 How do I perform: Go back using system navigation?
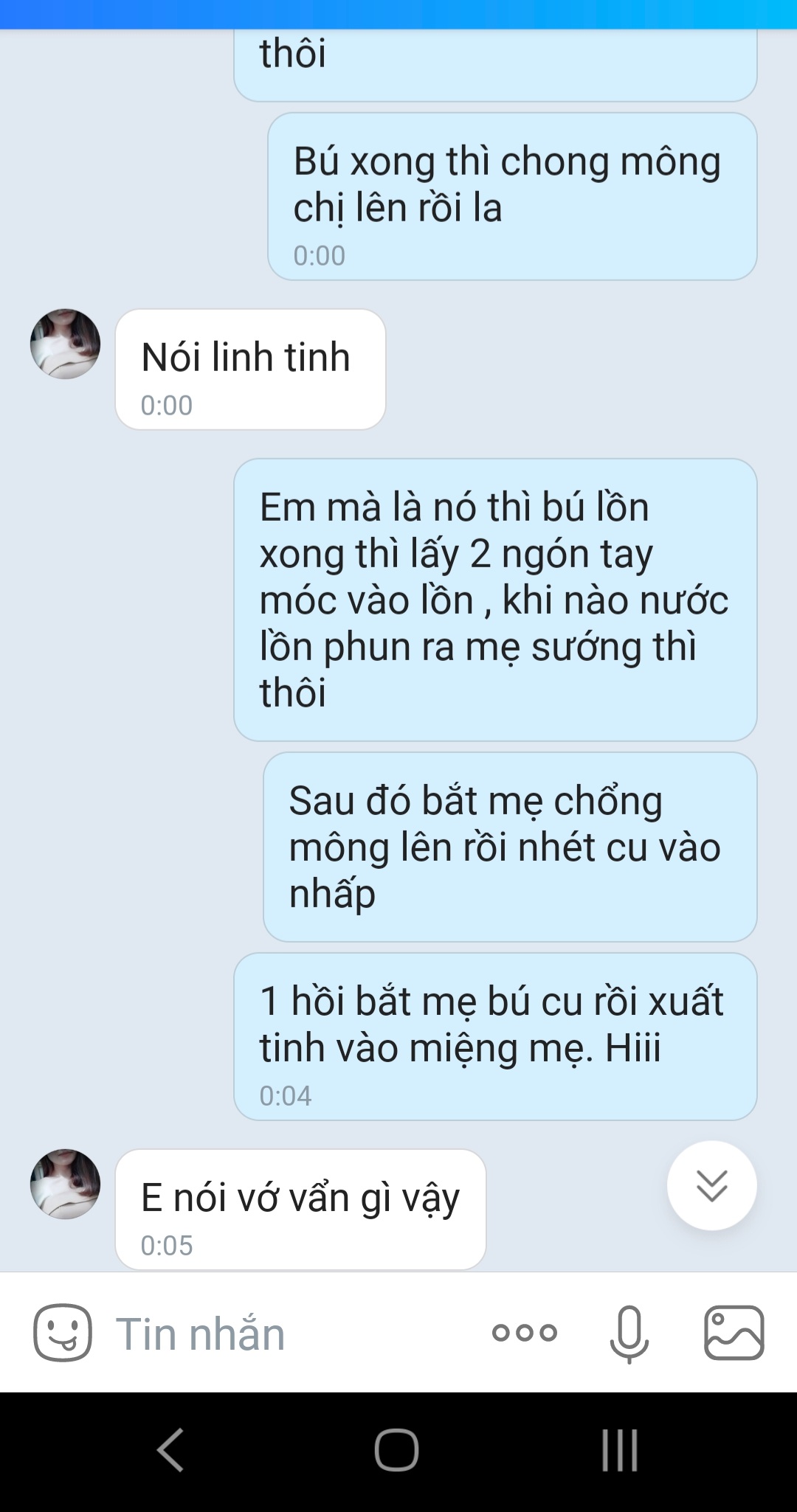171,1449
